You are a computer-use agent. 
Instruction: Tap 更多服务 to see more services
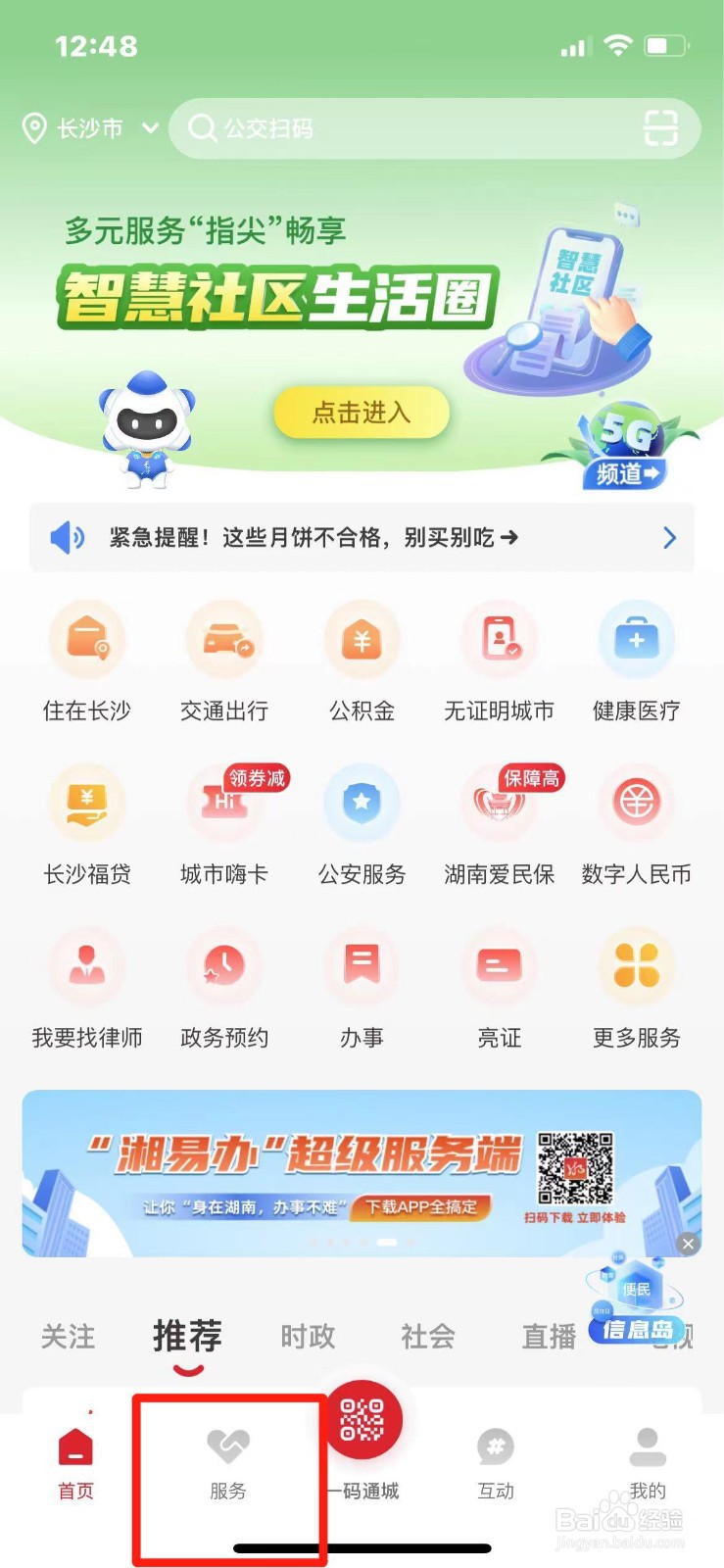(637, 988)
